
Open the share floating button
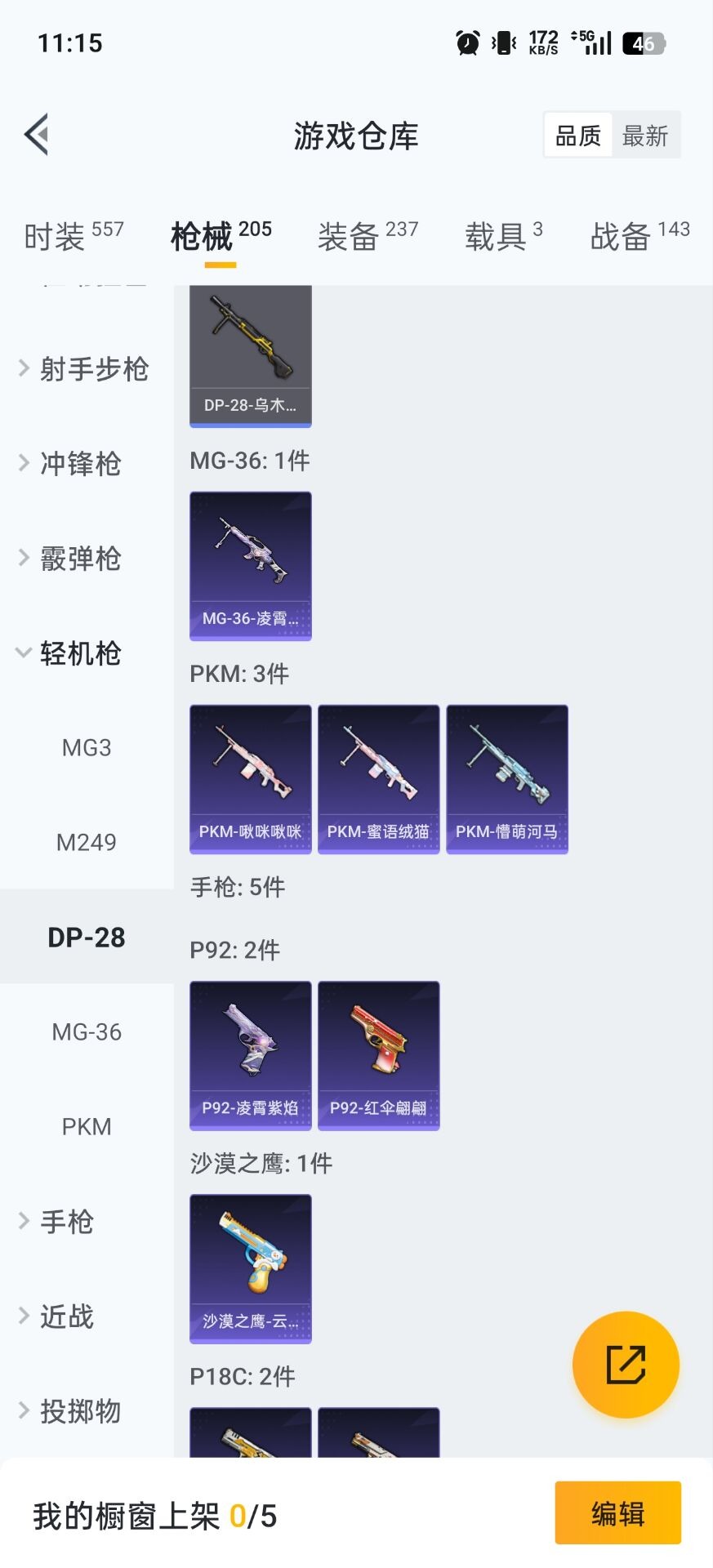pos(625,1365)
